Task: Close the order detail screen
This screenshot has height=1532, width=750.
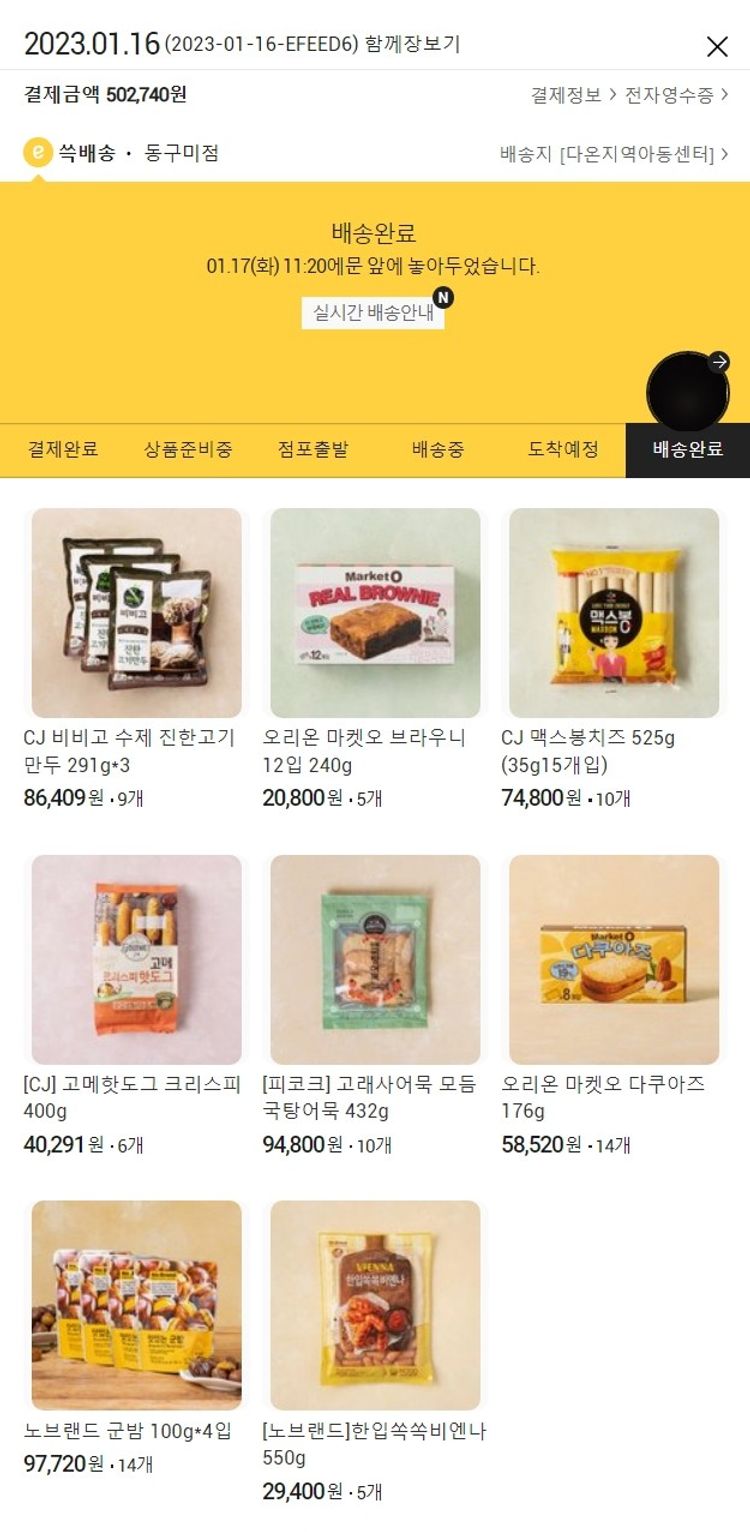Action: pyautogui.click(x=717, y=46)
